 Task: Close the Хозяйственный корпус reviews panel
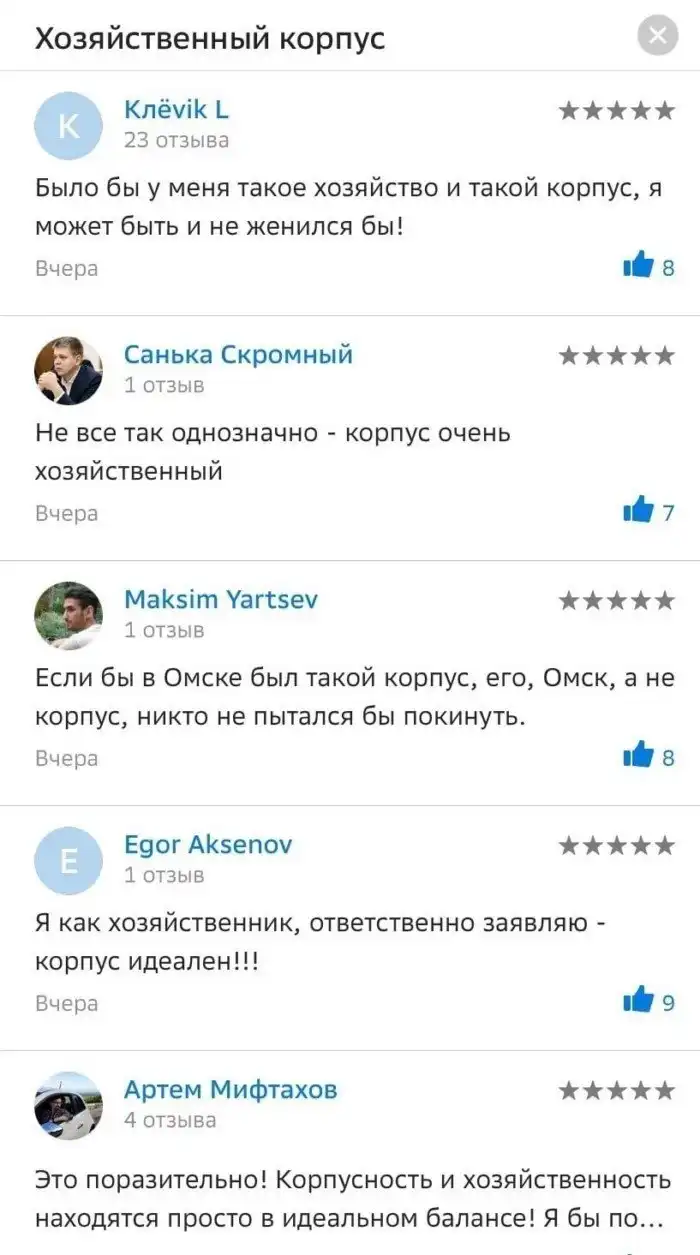point(657,38)
